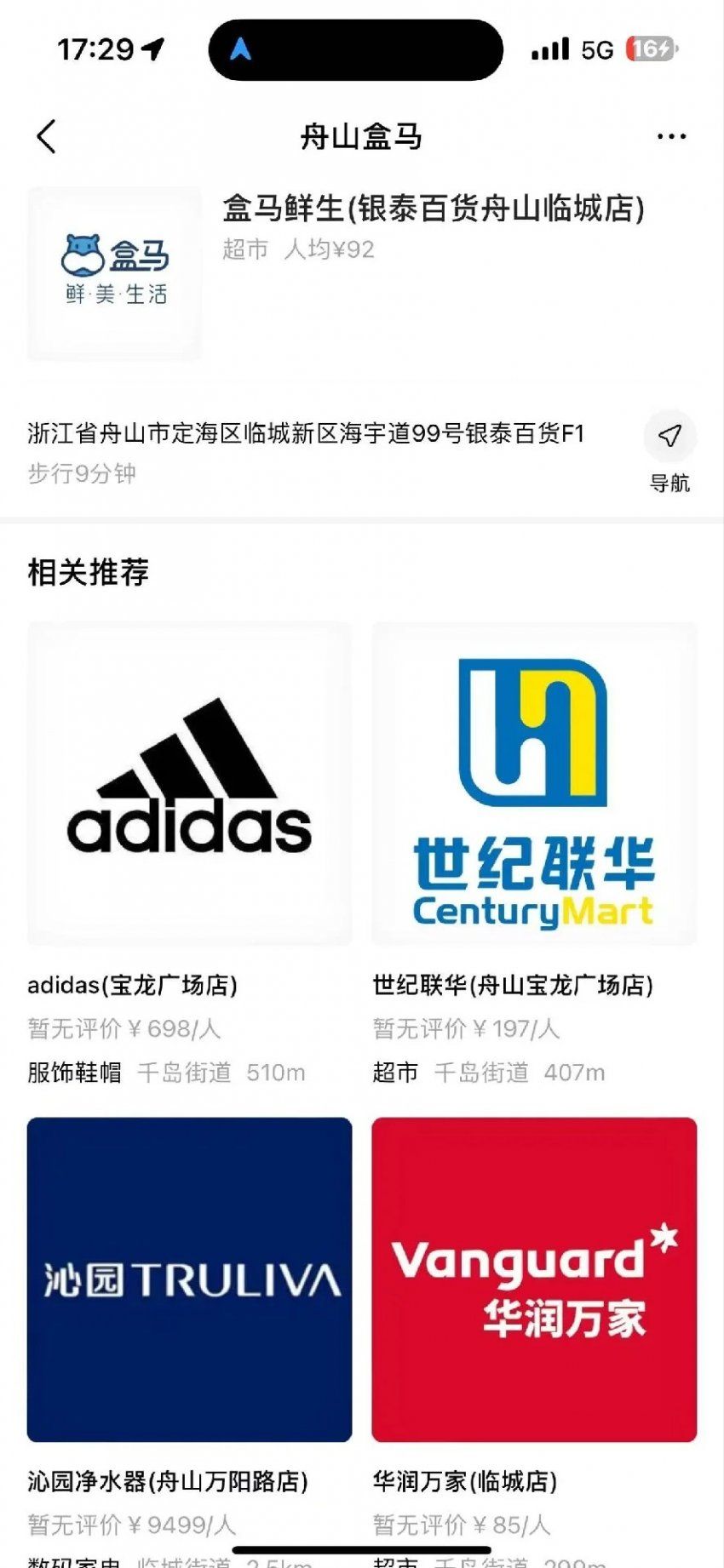Open 盒马鲜生 store details
This screenshot has height=1568, width=724.
coord(433,209)
